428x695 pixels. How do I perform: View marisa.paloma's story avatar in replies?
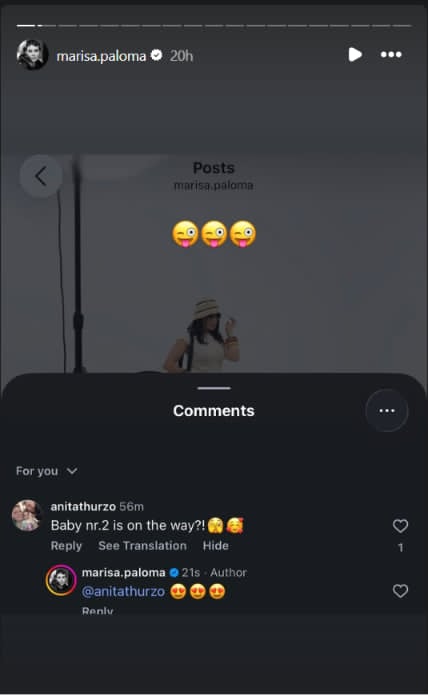[61, 580]
